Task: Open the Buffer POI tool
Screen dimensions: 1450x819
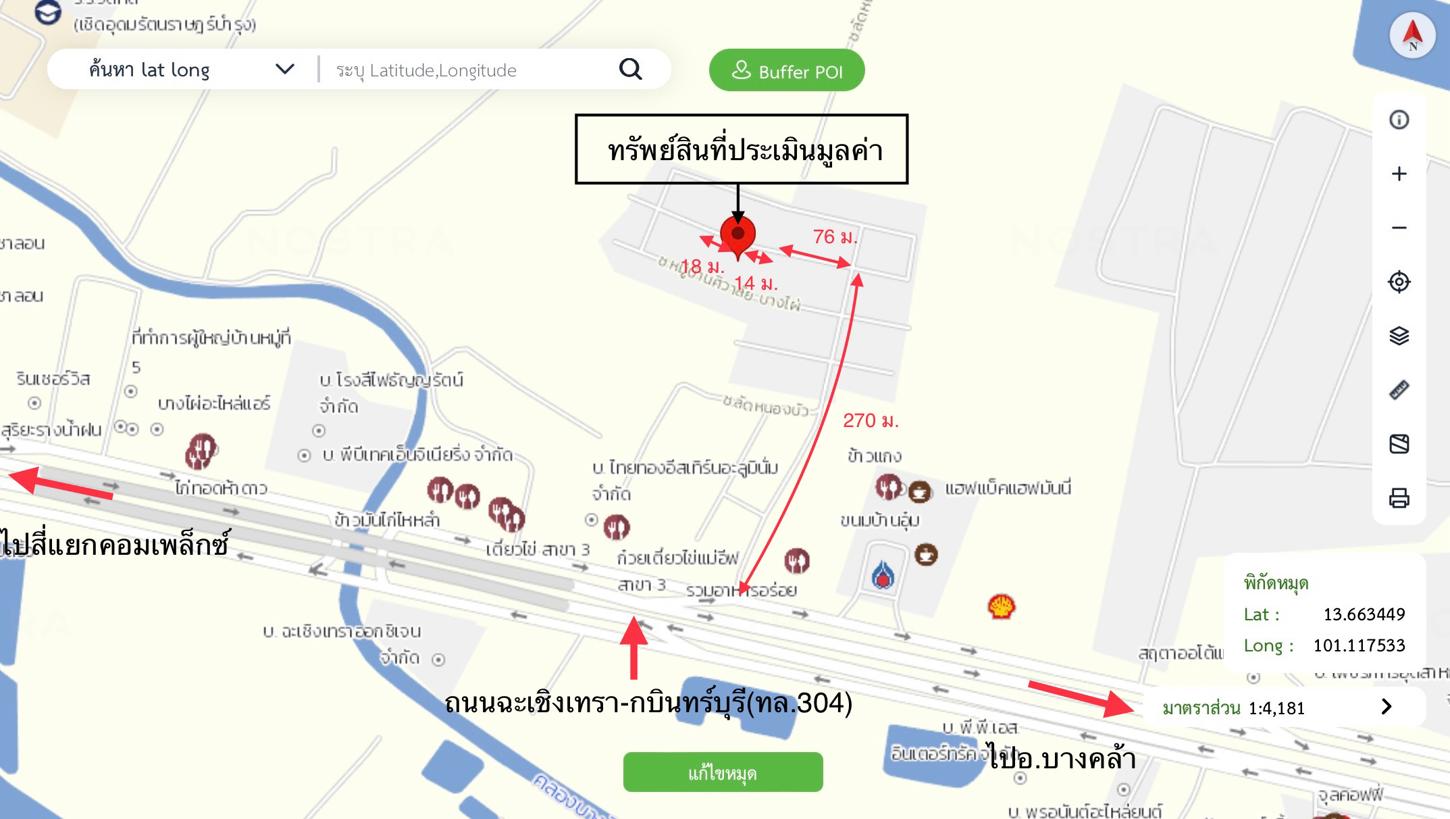Action: point(786,71)
